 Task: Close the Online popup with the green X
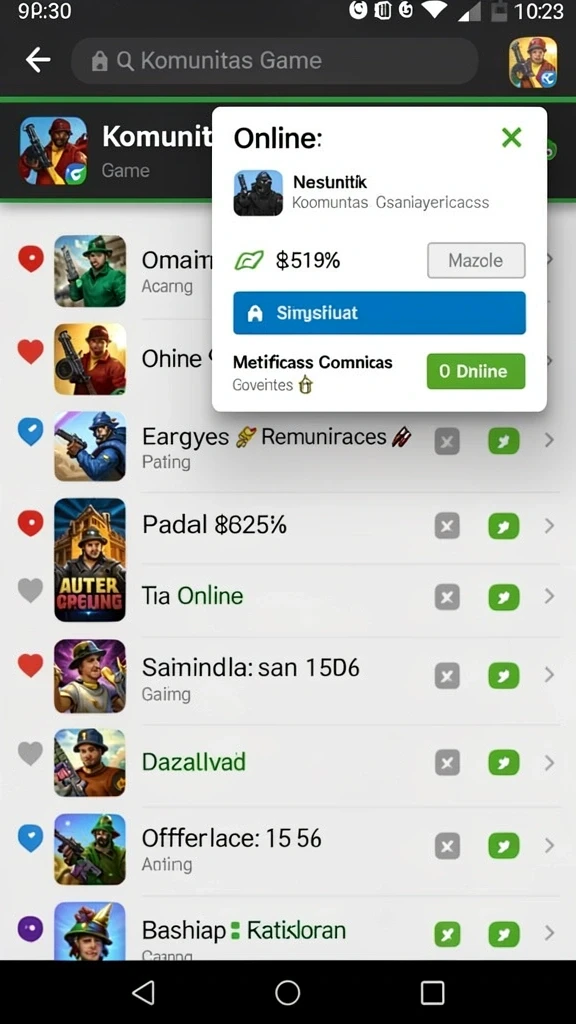[x=511, y=137]
